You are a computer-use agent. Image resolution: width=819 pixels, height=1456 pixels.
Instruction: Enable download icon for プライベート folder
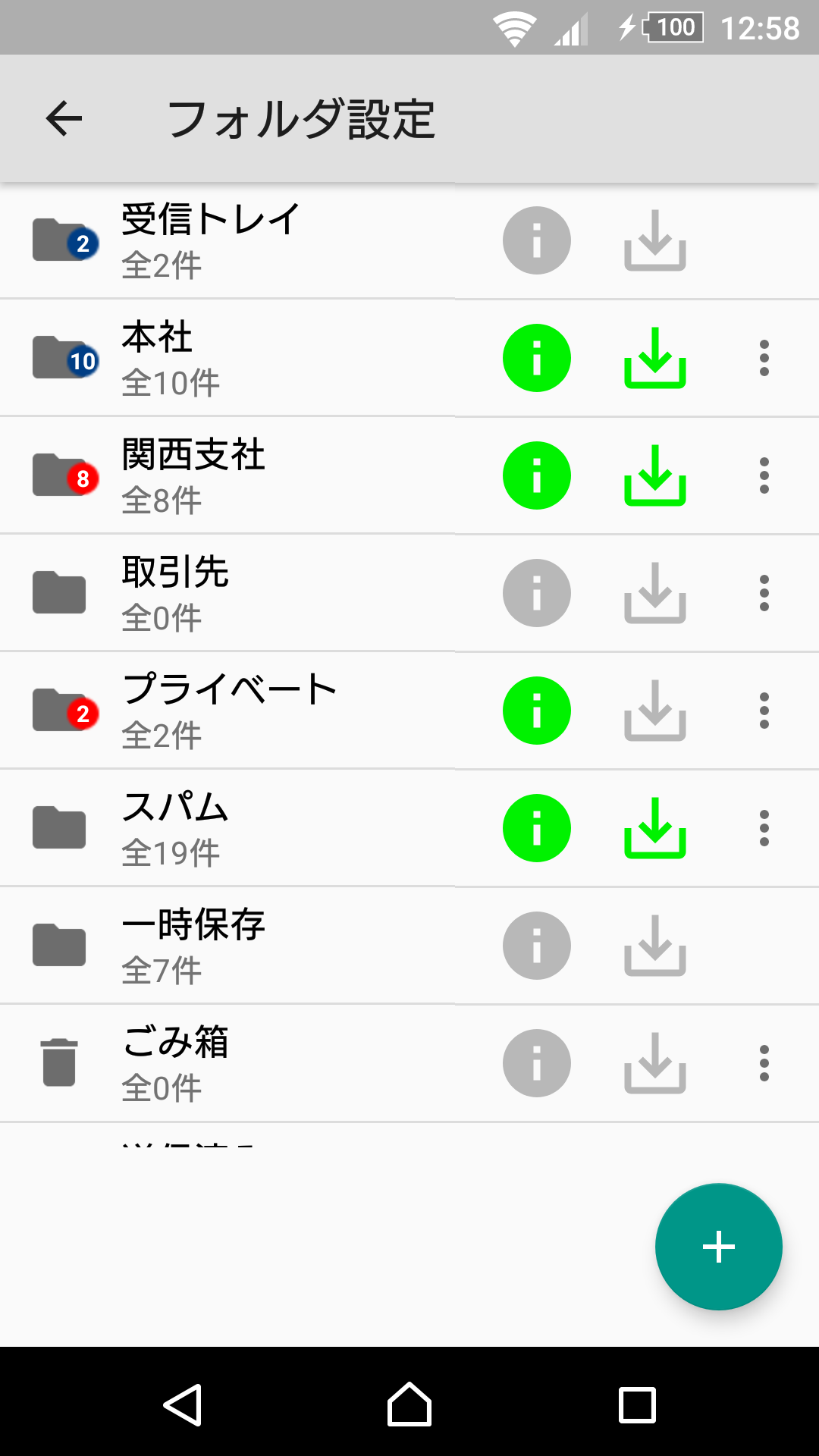(x=655, y=711)
